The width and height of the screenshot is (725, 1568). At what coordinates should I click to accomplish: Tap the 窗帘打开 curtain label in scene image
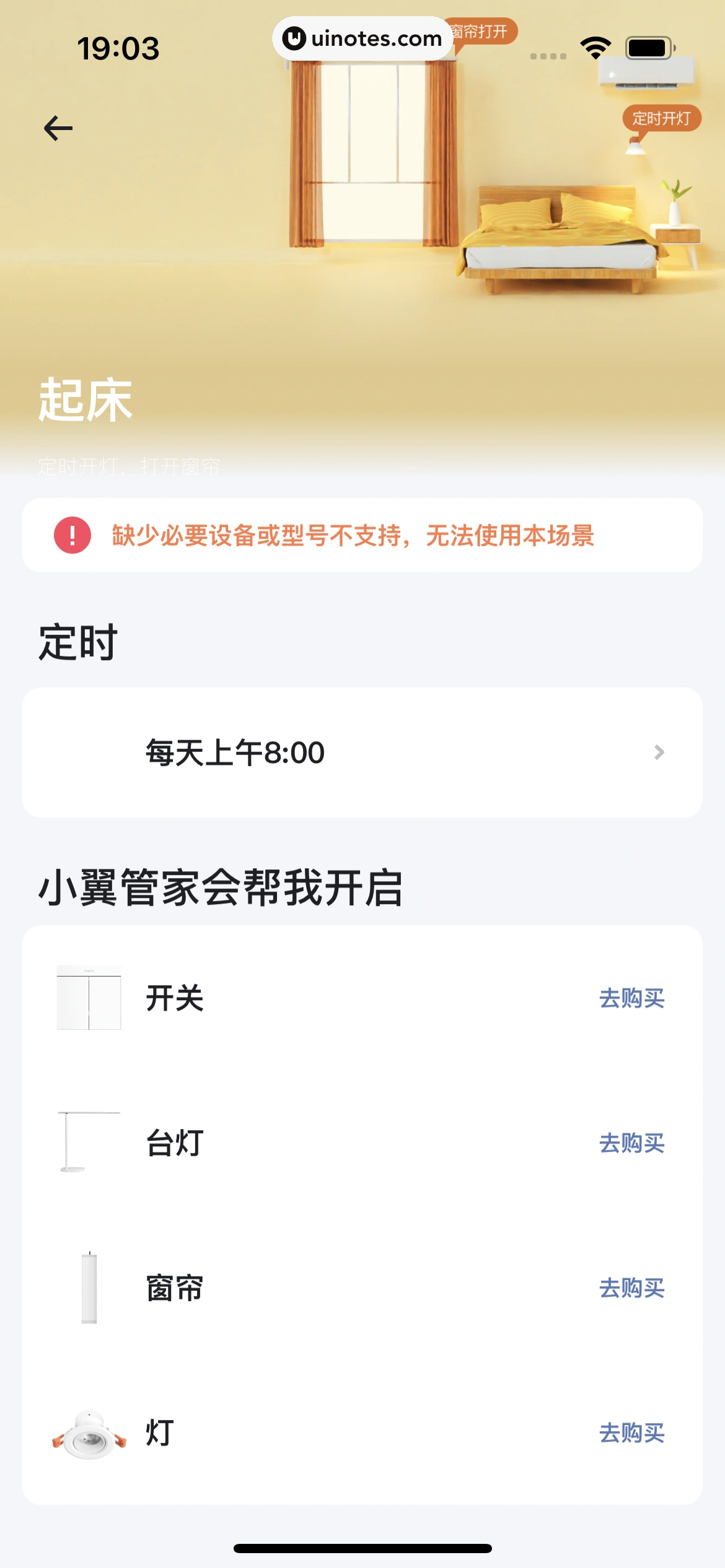tap(480, 32)
